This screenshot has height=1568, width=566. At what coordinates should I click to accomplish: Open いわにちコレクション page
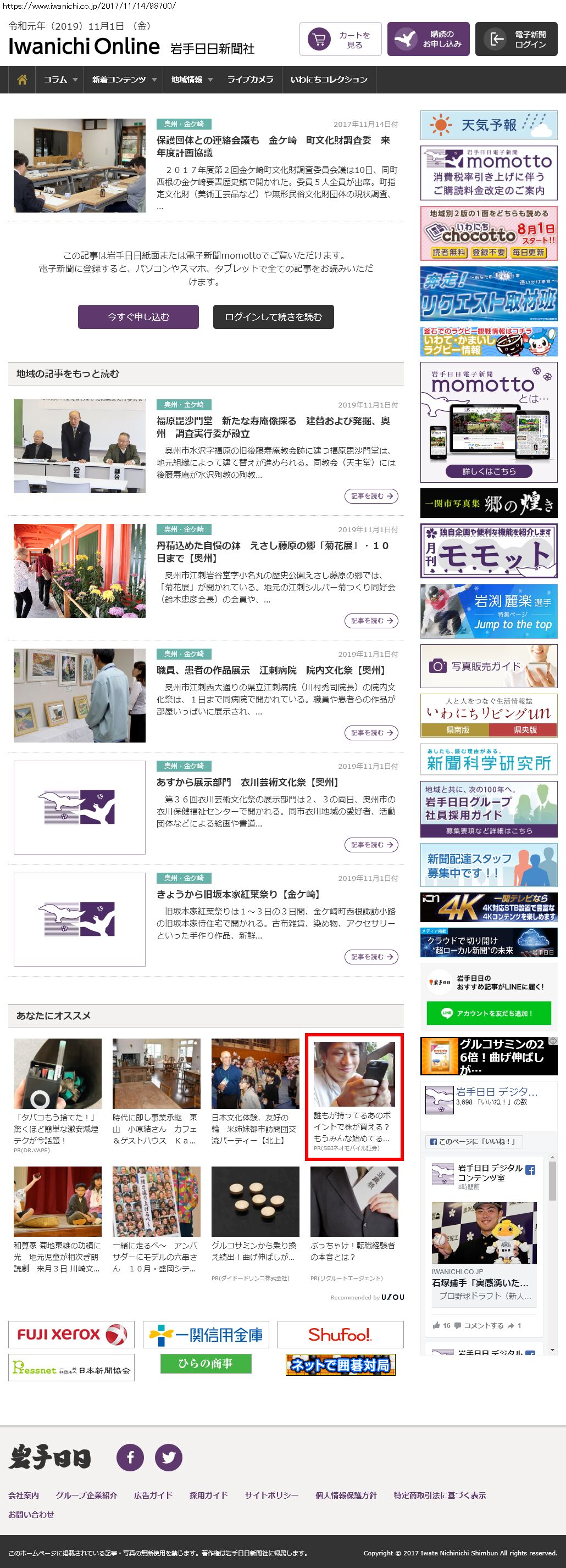pyautogui.click(x=329, y=80)
